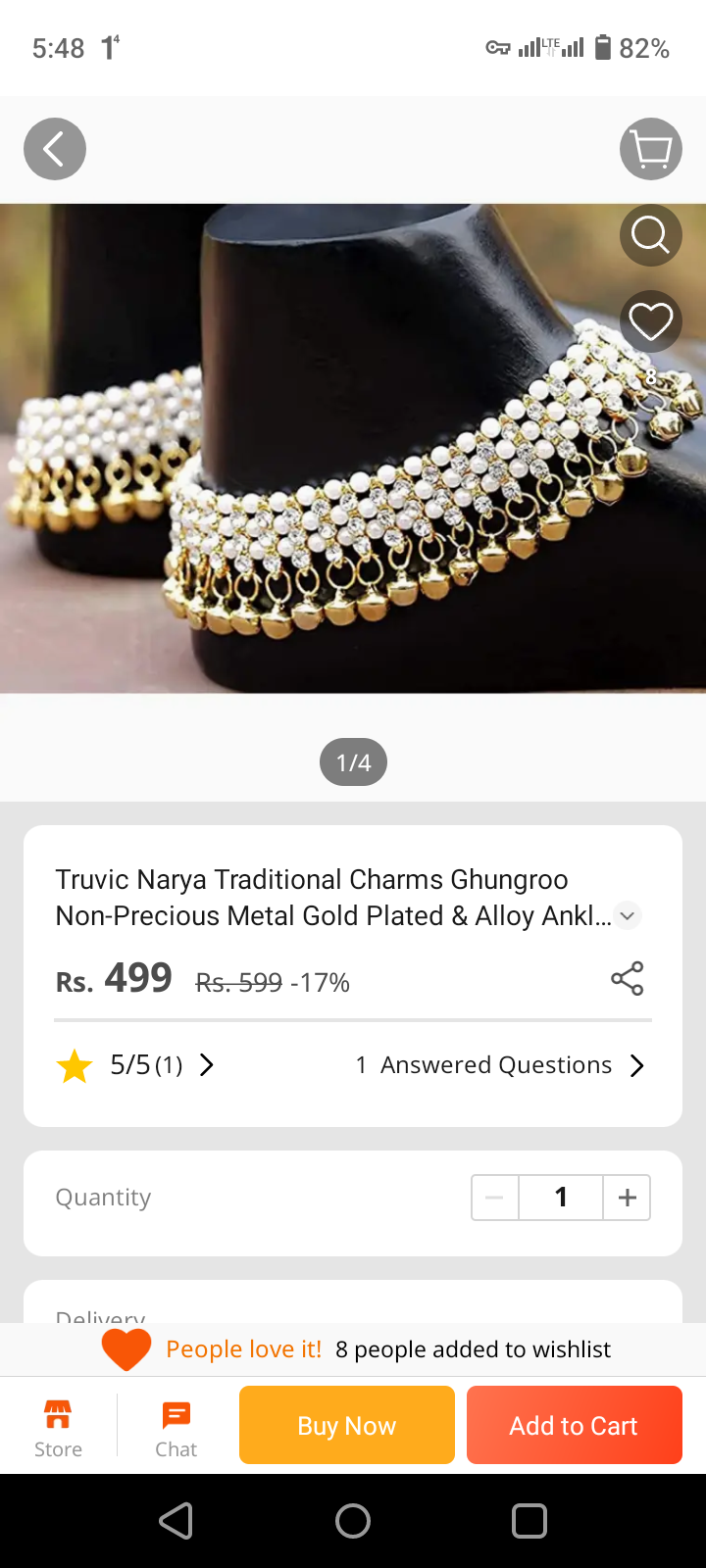The width and height of the screenshot is (706, 1568).
Task: Open the recent apps overview
Action: pos(529,1521)
